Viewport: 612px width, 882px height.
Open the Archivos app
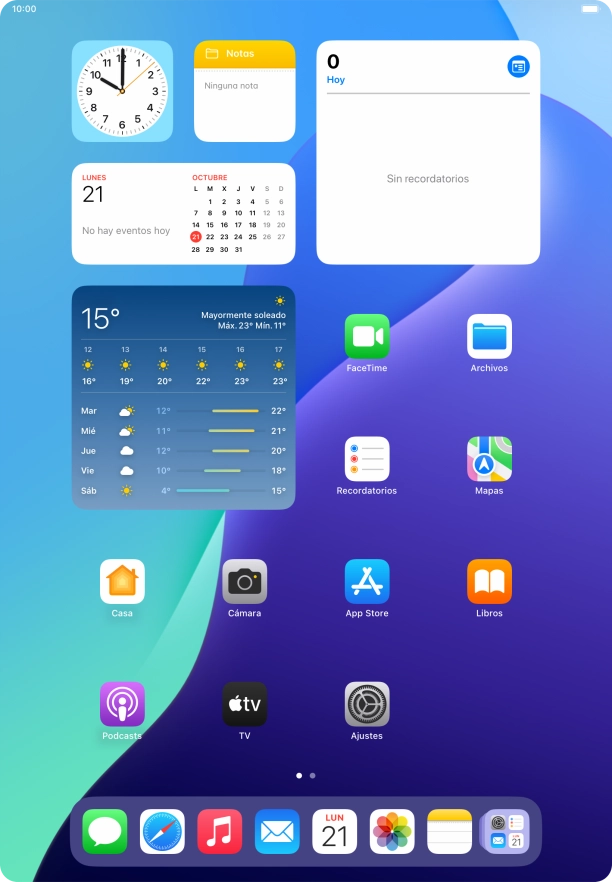[489, 337]
